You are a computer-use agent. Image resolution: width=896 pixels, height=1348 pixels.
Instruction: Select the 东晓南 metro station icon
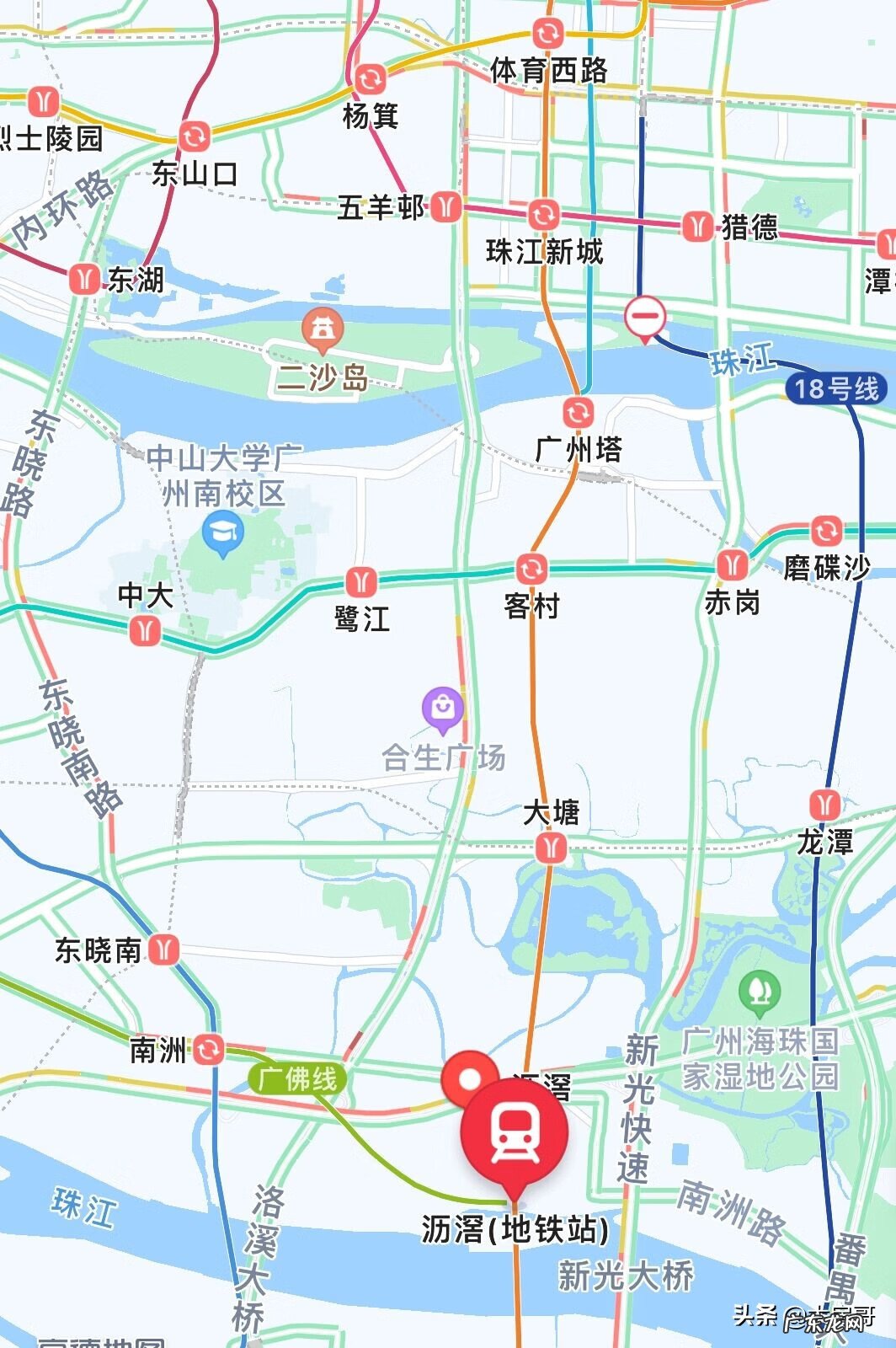point(163,949)
